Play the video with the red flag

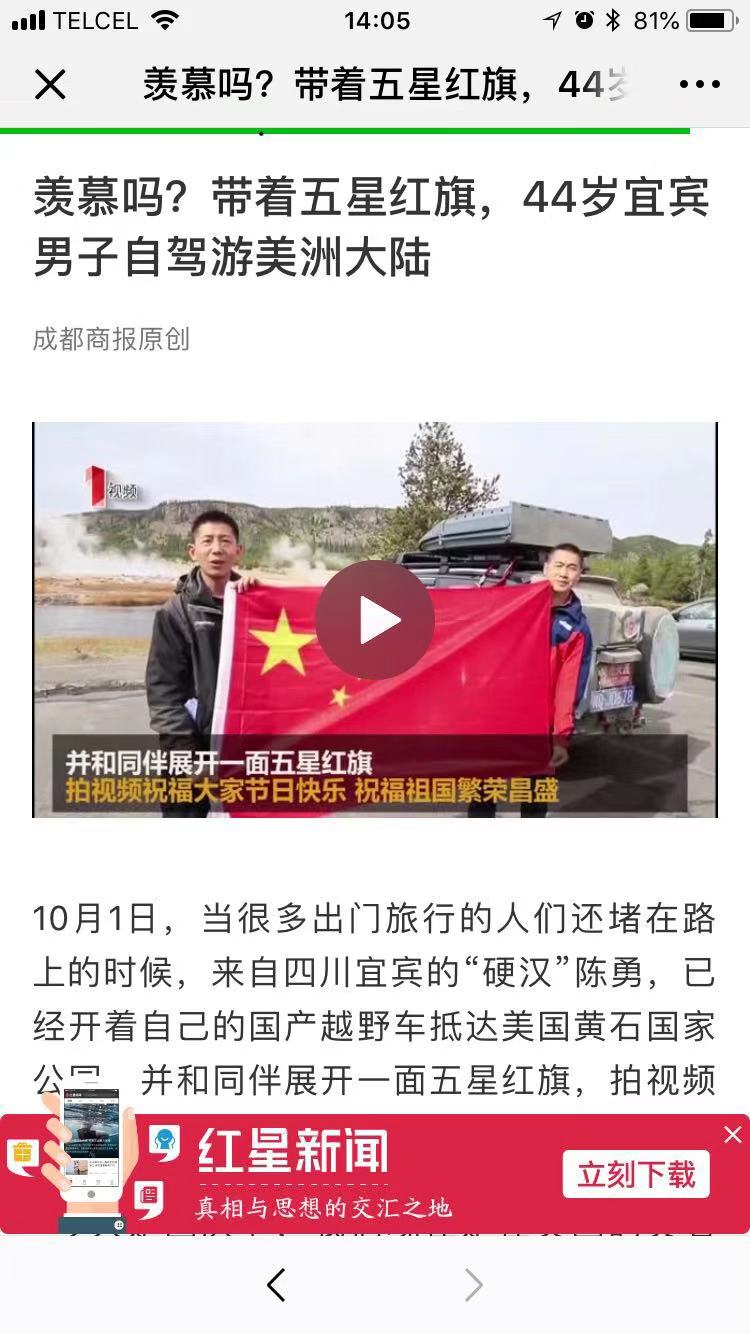[x=375, y=620]
